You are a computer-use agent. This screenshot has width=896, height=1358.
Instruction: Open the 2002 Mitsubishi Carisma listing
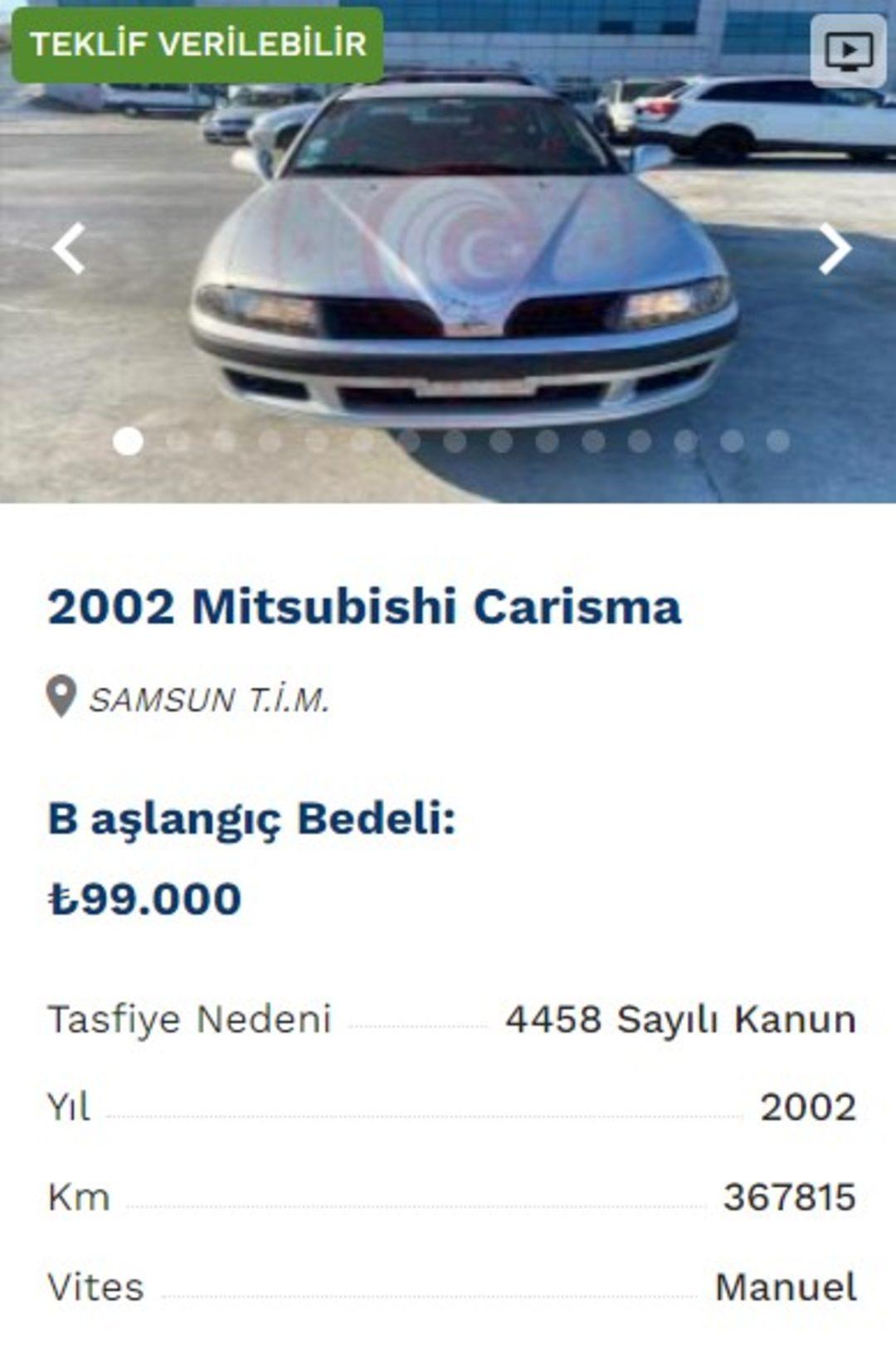pos(363,606)
